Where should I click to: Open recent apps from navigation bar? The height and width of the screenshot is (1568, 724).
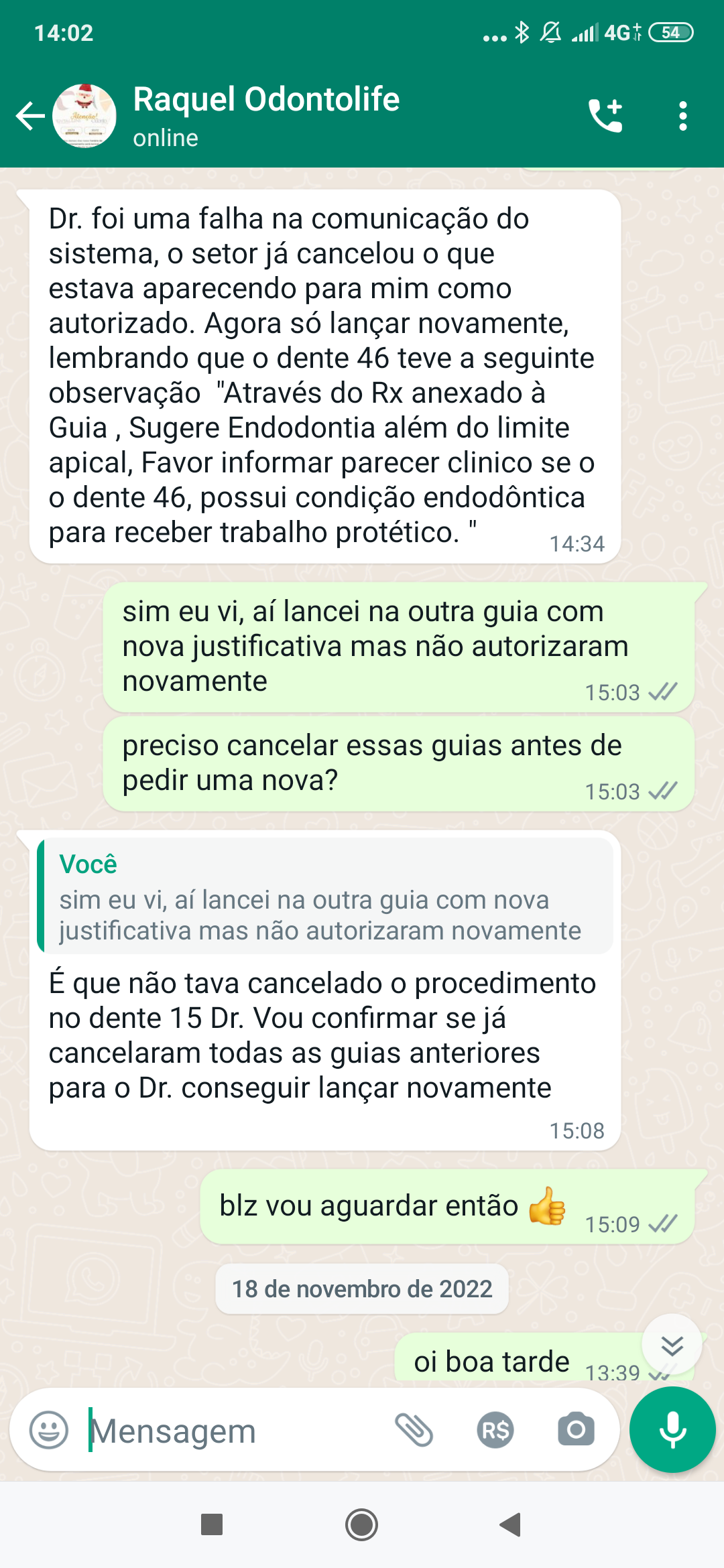pos(212,1525)
